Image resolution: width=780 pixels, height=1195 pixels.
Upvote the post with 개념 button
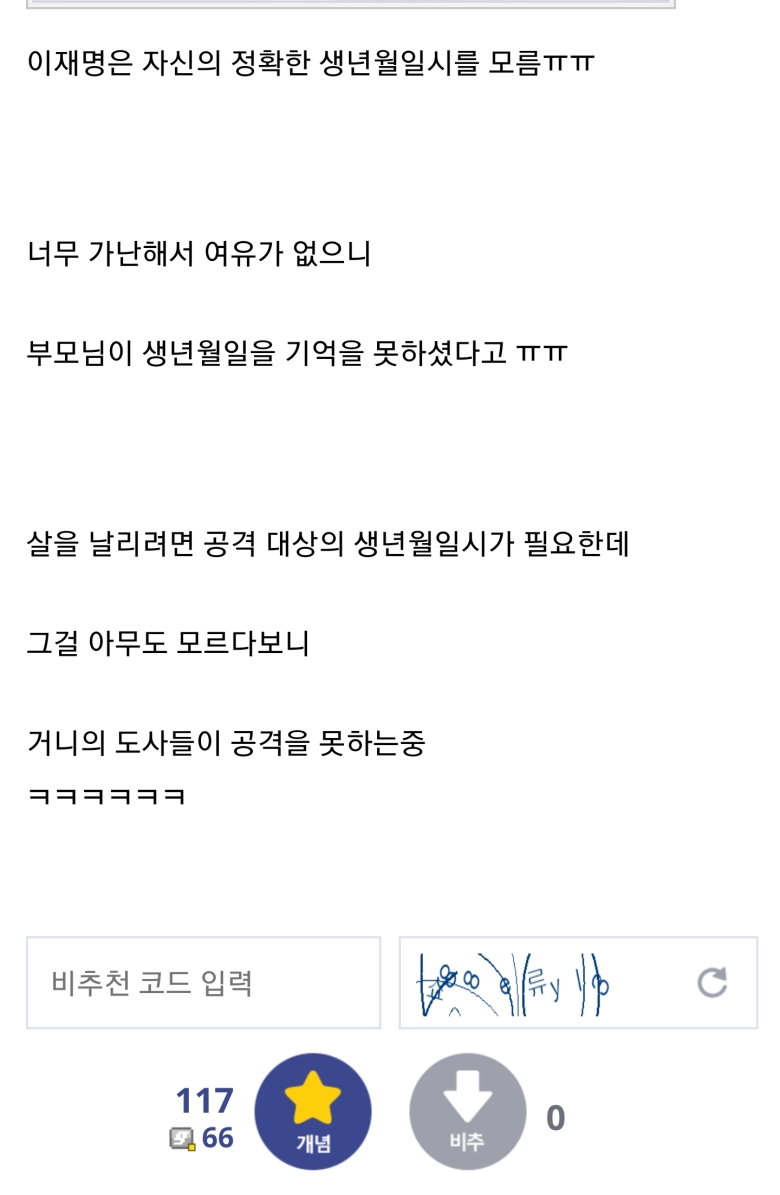[313, 1111]
